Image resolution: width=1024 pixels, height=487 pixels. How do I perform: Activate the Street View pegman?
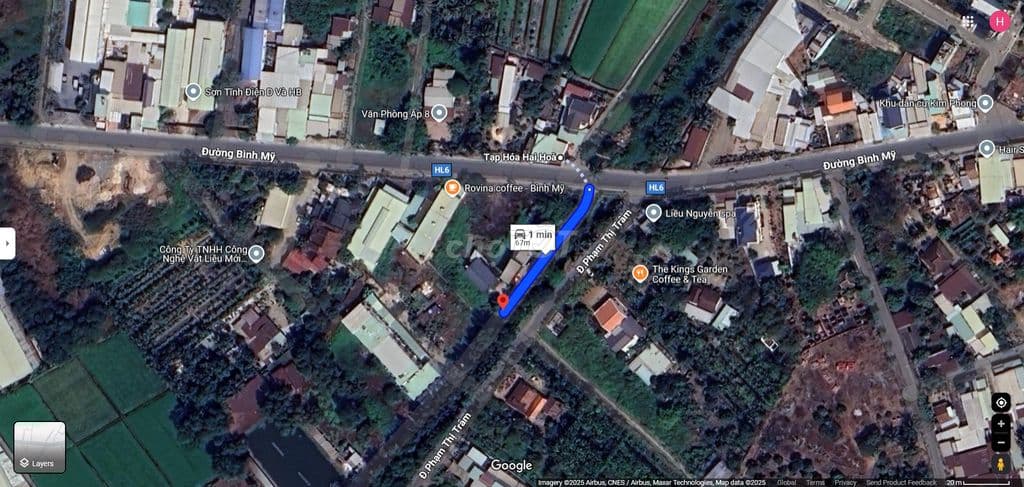1001,465
